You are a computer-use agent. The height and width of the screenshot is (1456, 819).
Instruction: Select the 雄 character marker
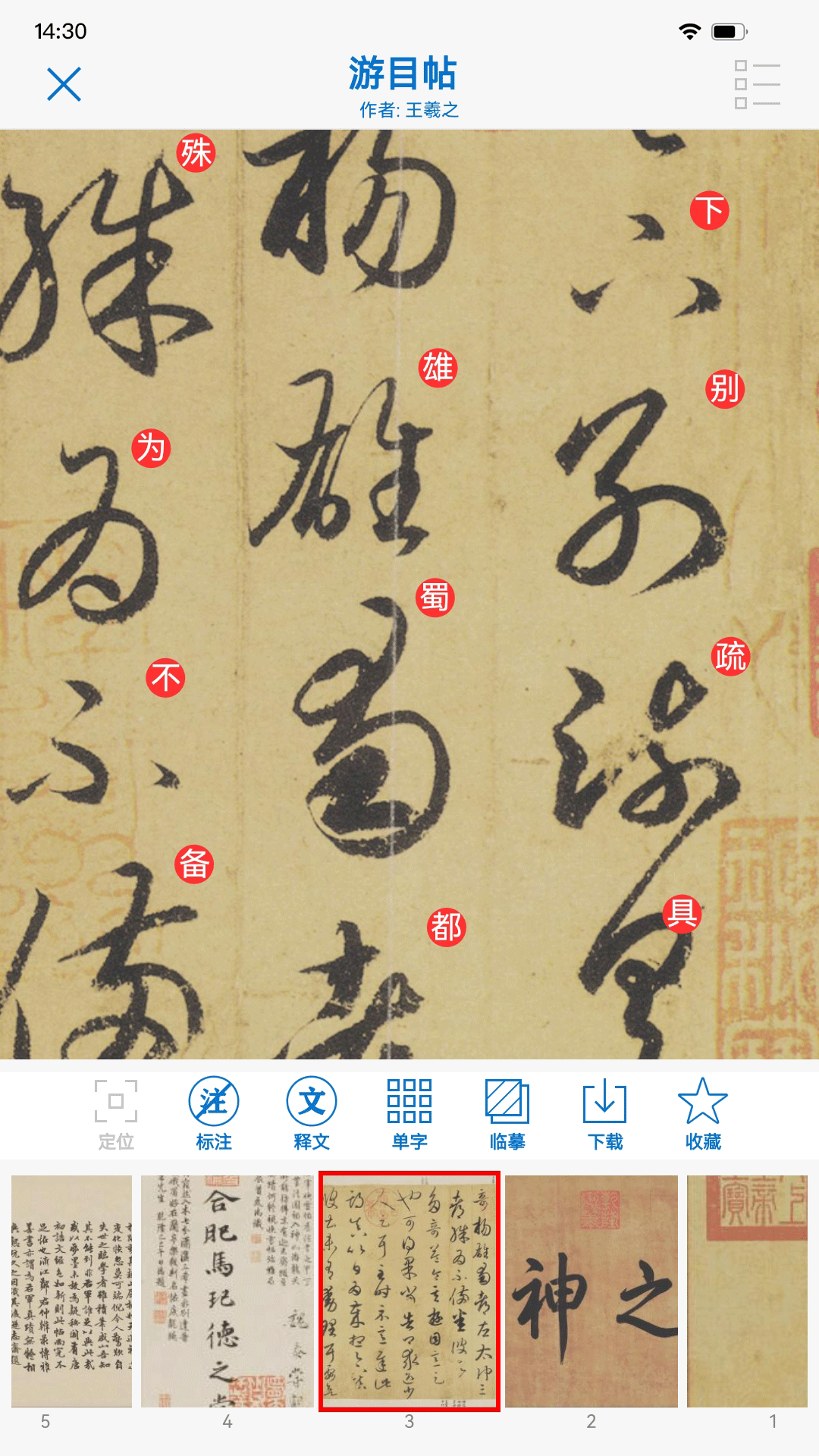(438, 369)
